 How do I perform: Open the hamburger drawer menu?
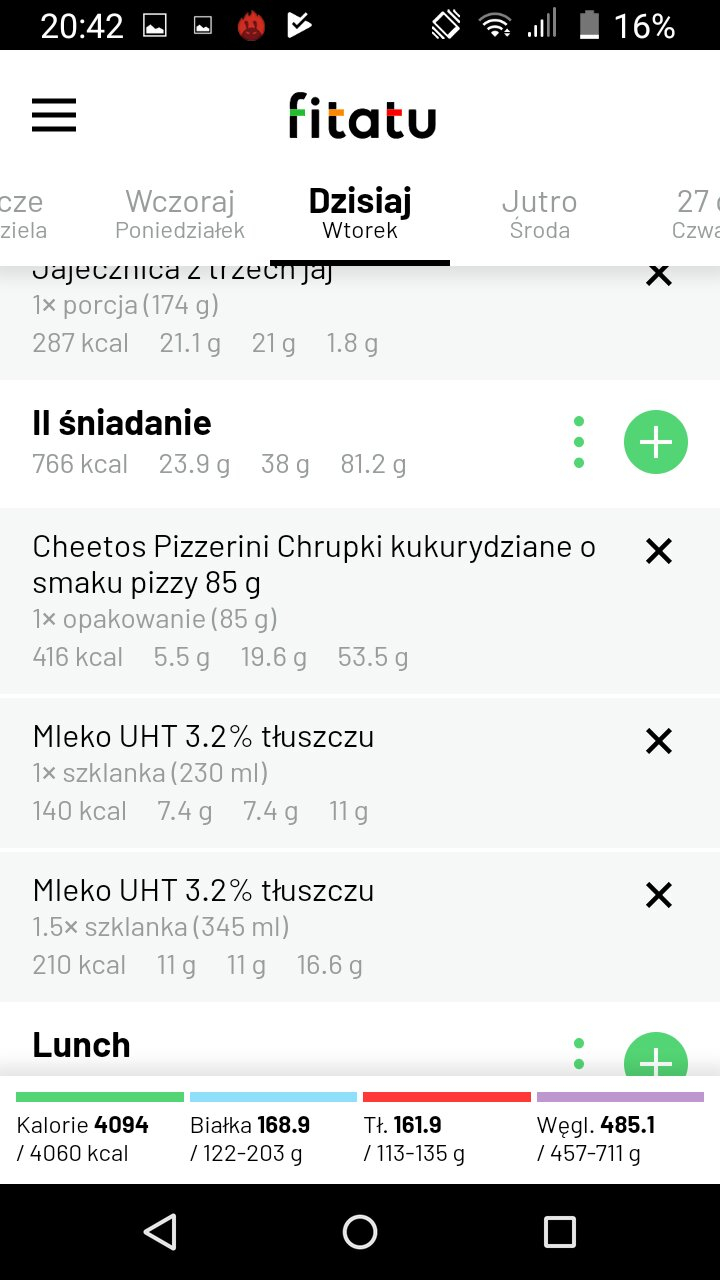click(54, 117)
